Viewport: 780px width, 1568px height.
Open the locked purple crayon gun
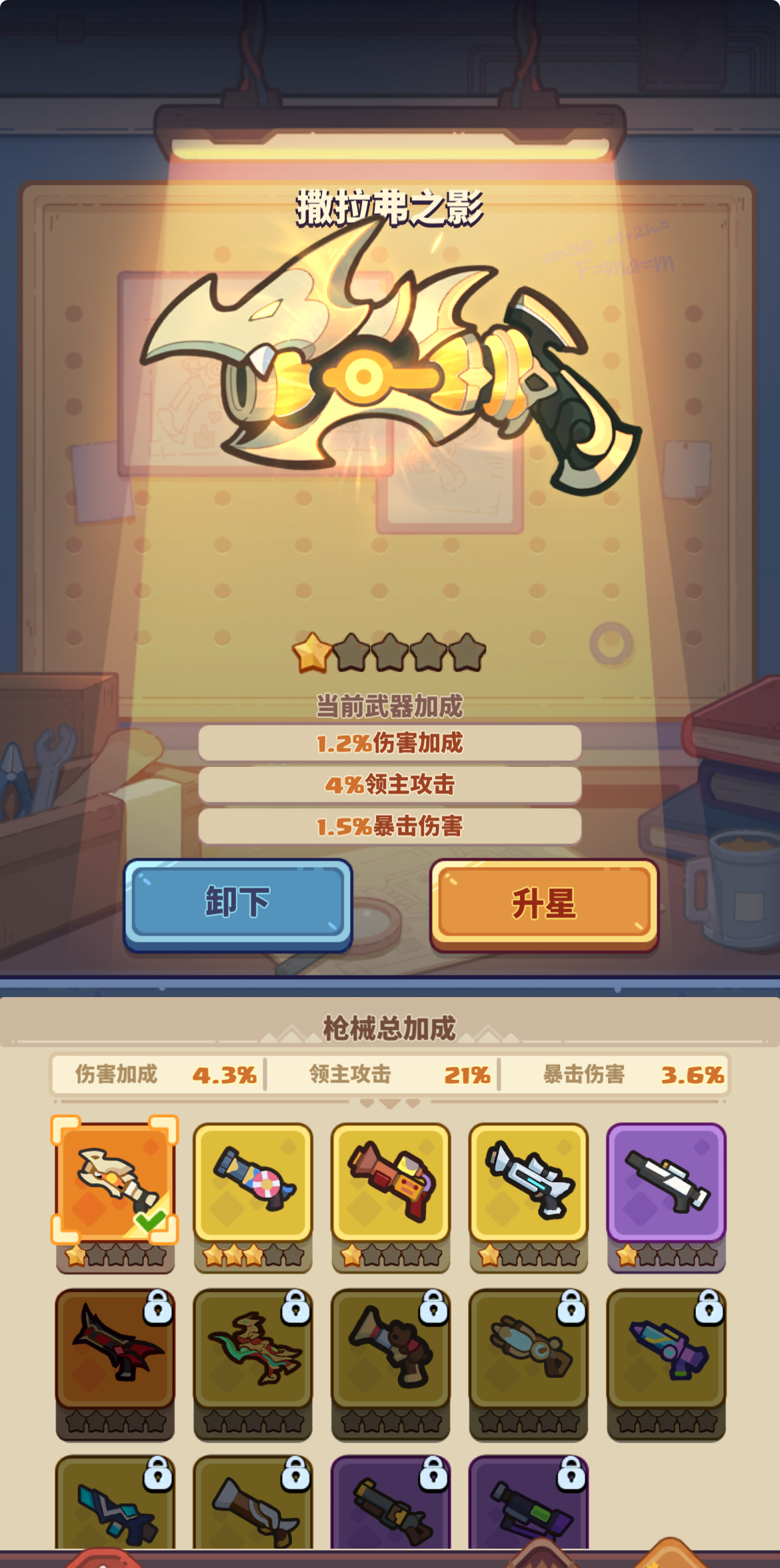click(666, 1349)
